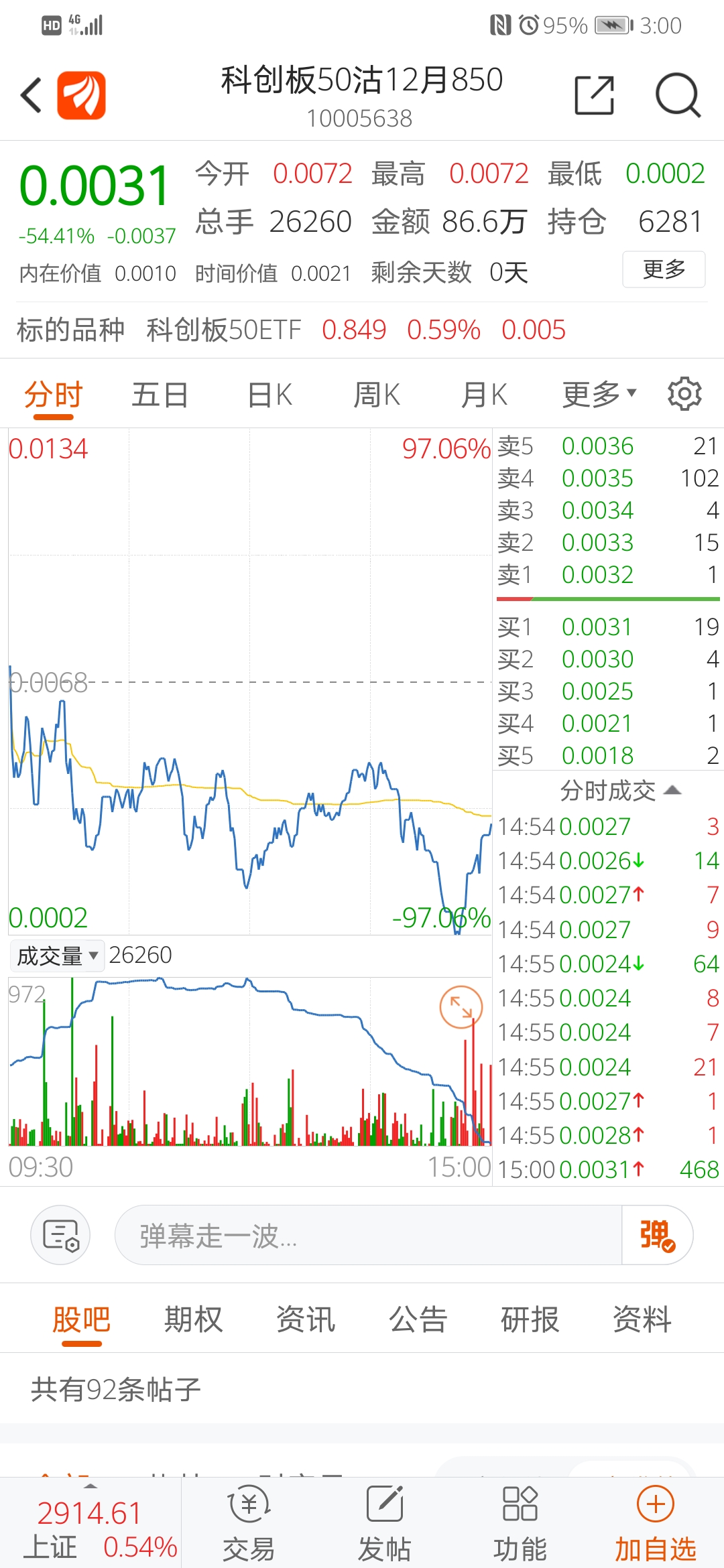Screen dimensions: 724x1568
Task: Expand the 更多 chart period dropdown
Action: tap(599, 395)
